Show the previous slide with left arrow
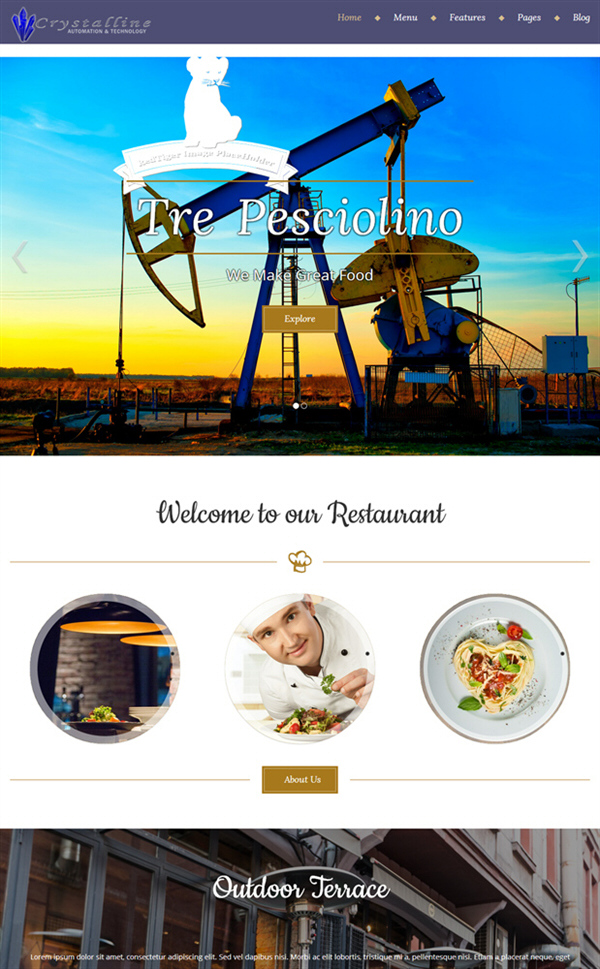Screen dimensions: 600x969 coord(19,257)
